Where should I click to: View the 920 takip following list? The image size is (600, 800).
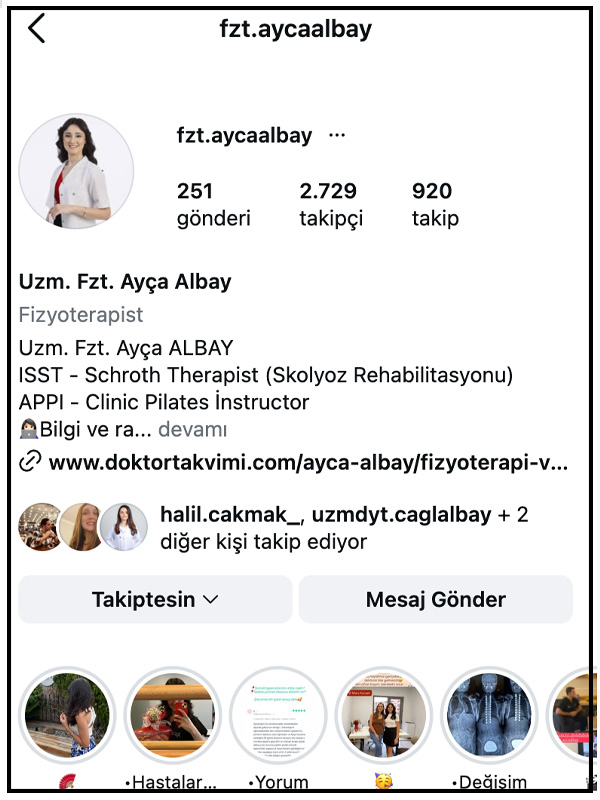[434, 204]
